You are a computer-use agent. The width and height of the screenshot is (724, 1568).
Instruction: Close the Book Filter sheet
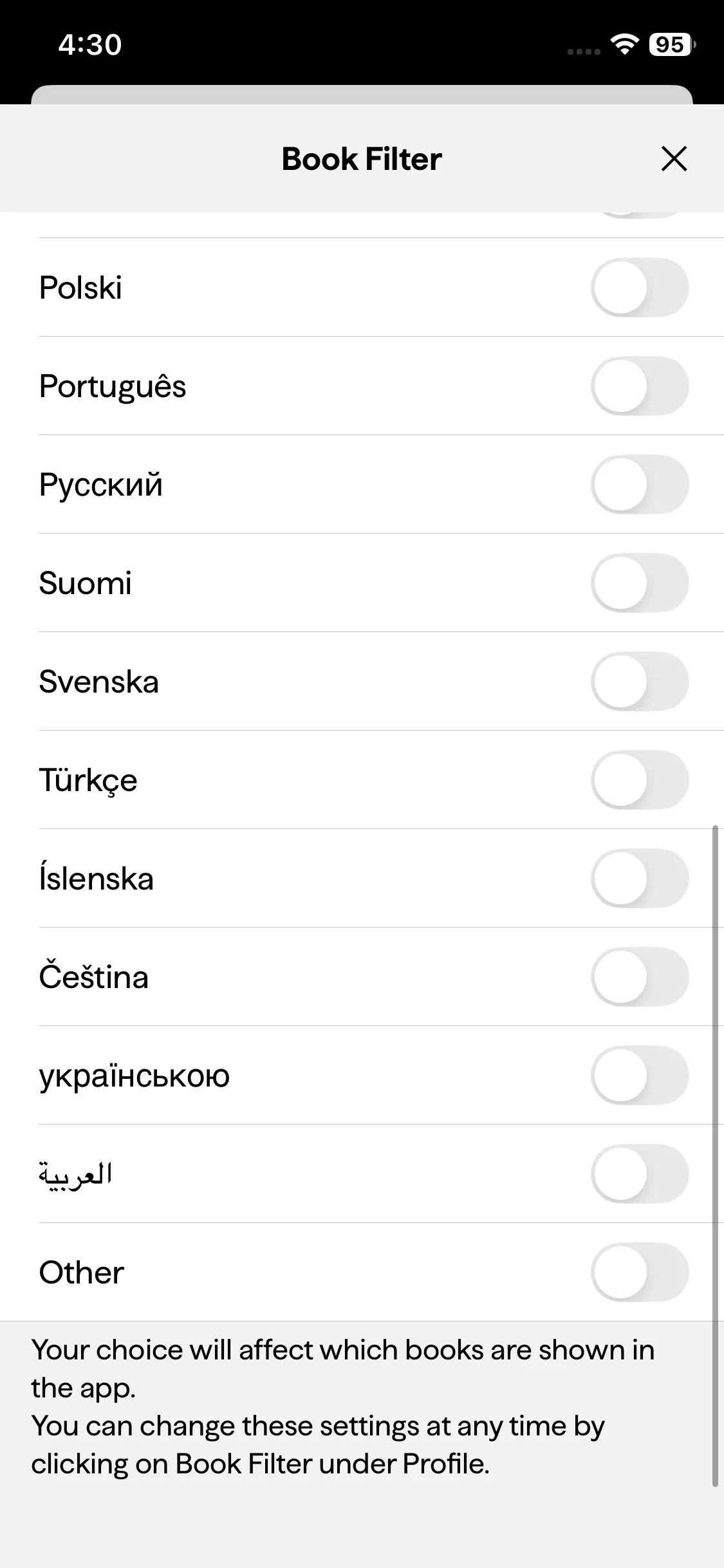tap(674, 158)
